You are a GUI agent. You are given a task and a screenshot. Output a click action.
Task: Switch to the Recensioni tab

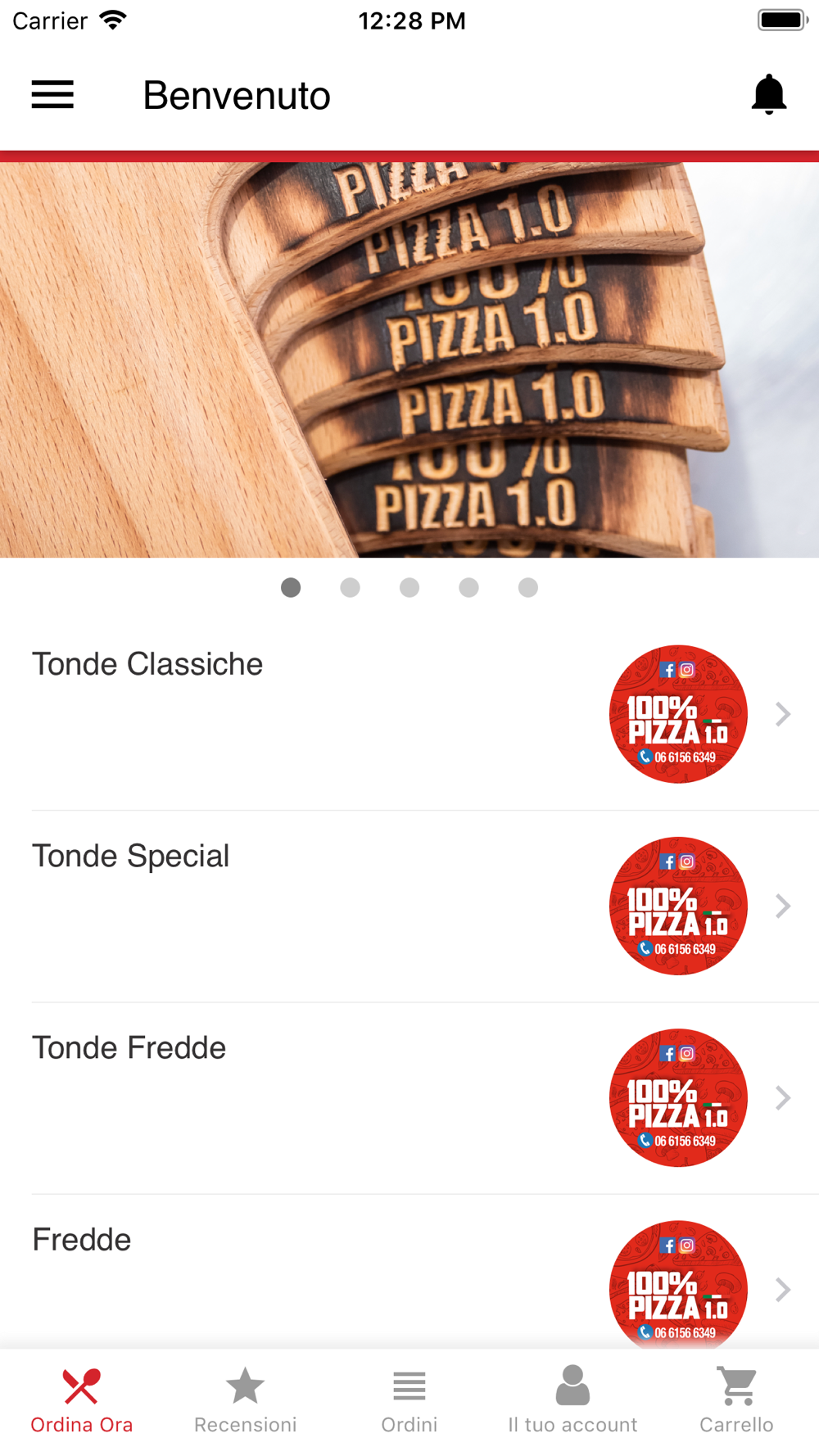coord(245,1401)
